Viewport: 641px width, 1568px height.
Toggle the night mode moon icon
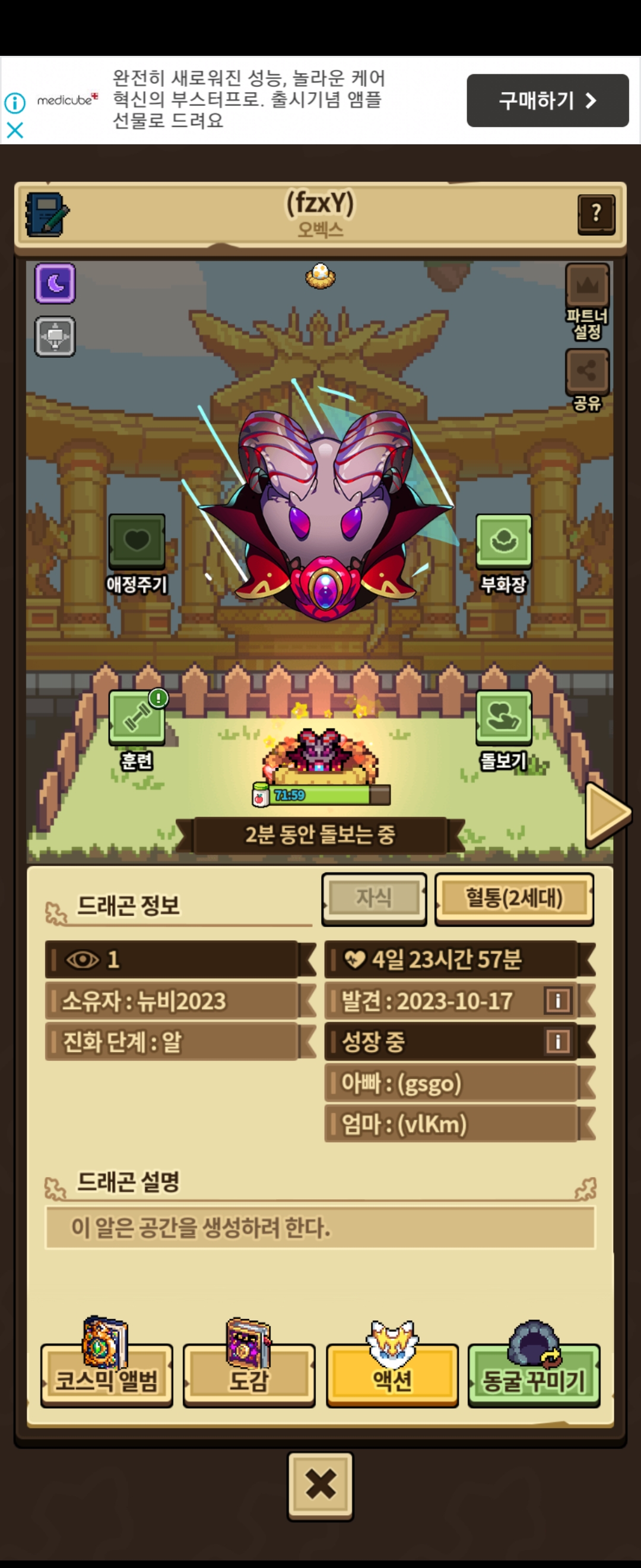click(x=55, y=283)
